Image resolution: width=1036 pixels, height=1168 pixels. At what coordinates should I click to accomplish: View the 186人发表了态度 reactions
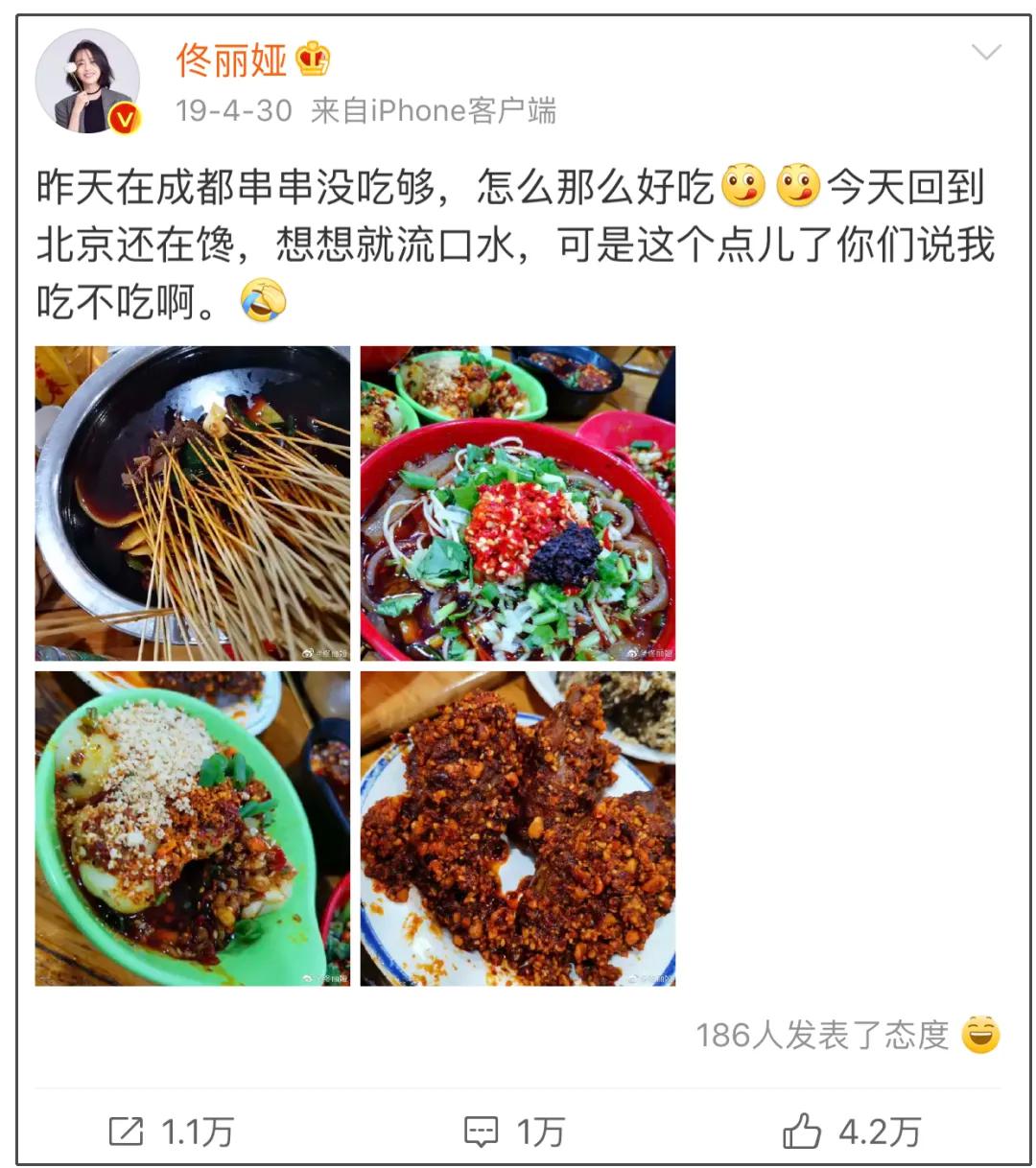tap(847, 1035)
